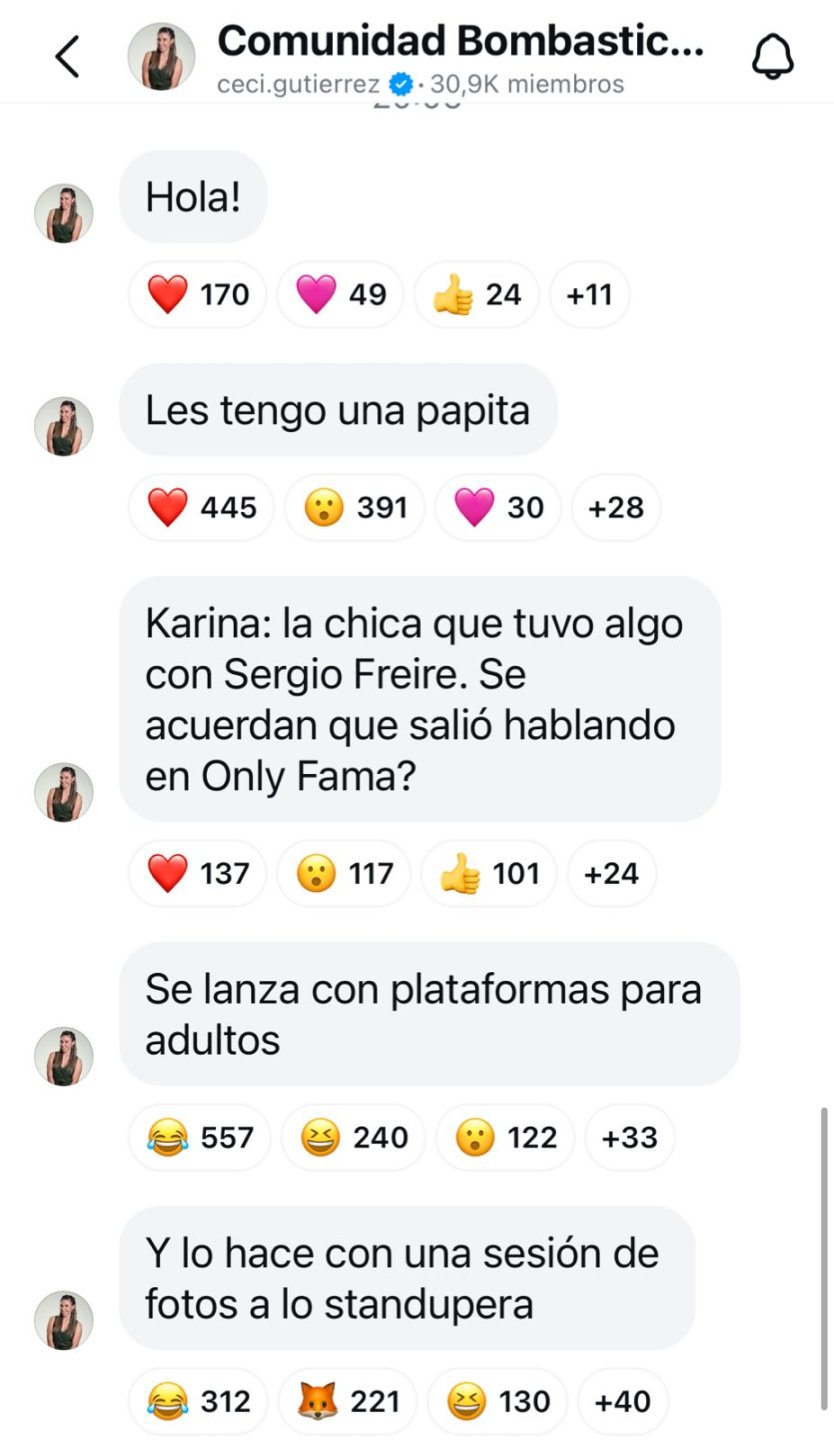The image size is (834, 1440).
Task: Tap the crying-laughing 557 reaction
Action: [199, 1137]
